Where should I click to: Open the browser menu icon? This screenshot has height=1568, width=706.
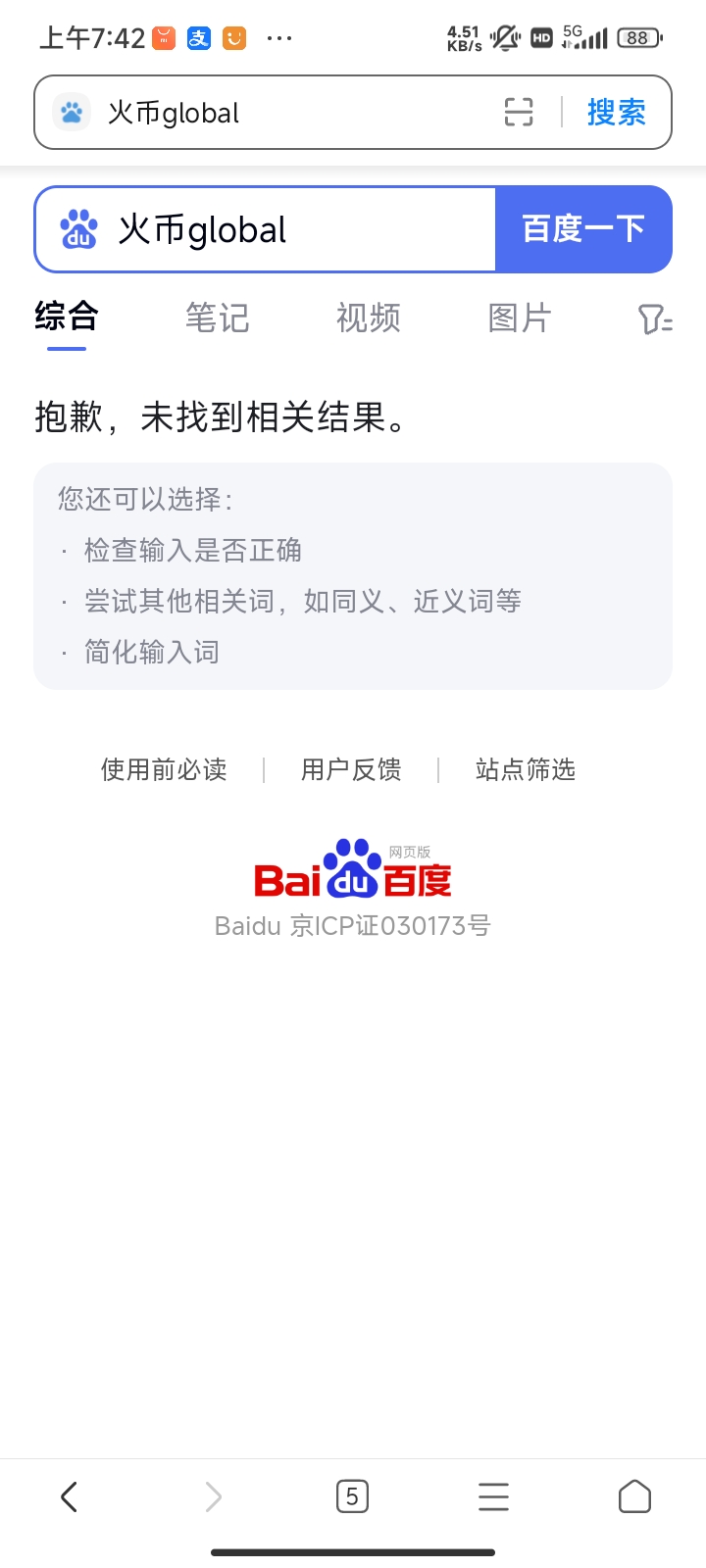[x=493, y=1496]
